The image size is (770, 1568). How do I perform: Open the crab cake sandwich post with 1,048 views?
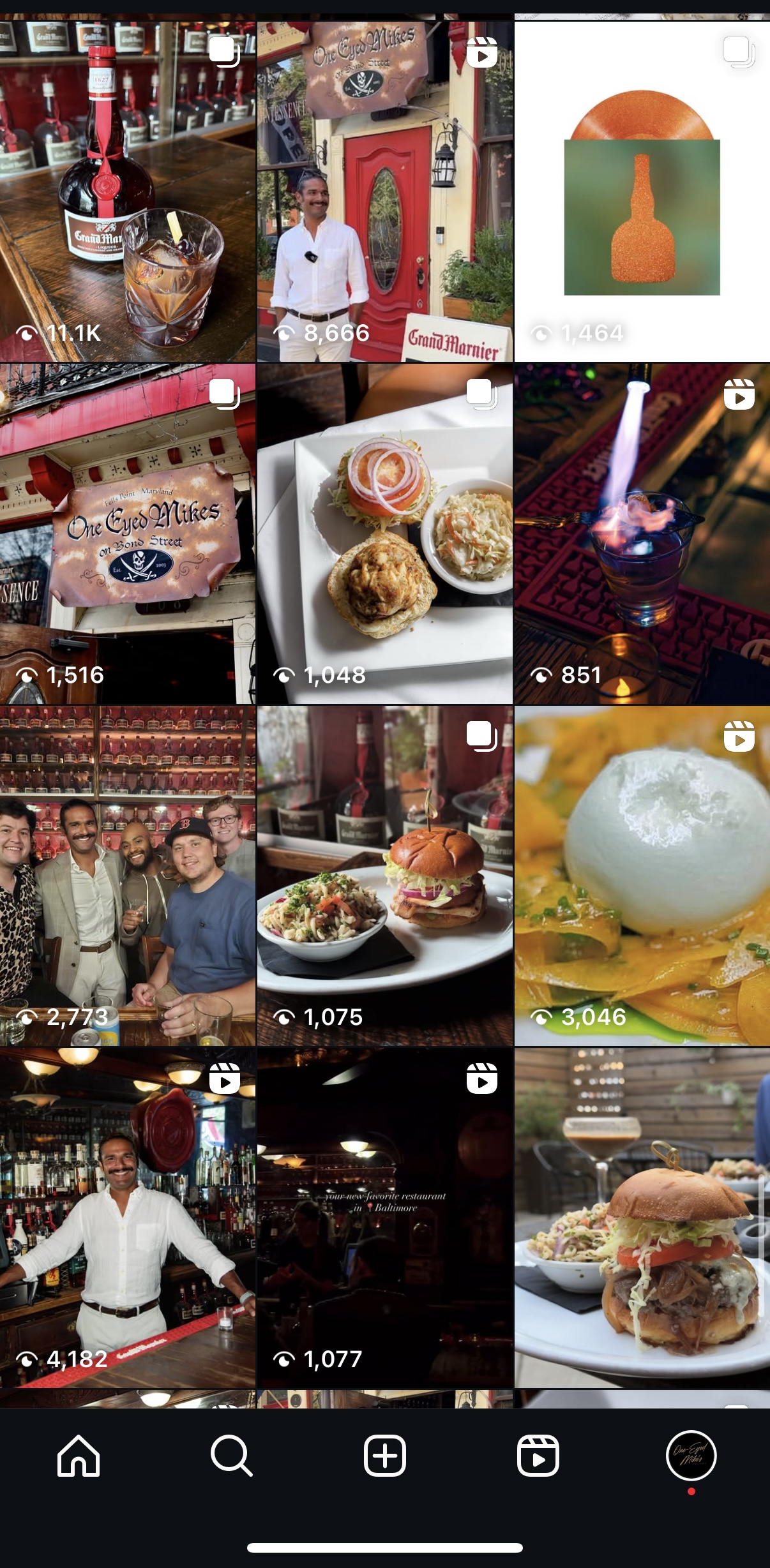click(x=385, y=534)
